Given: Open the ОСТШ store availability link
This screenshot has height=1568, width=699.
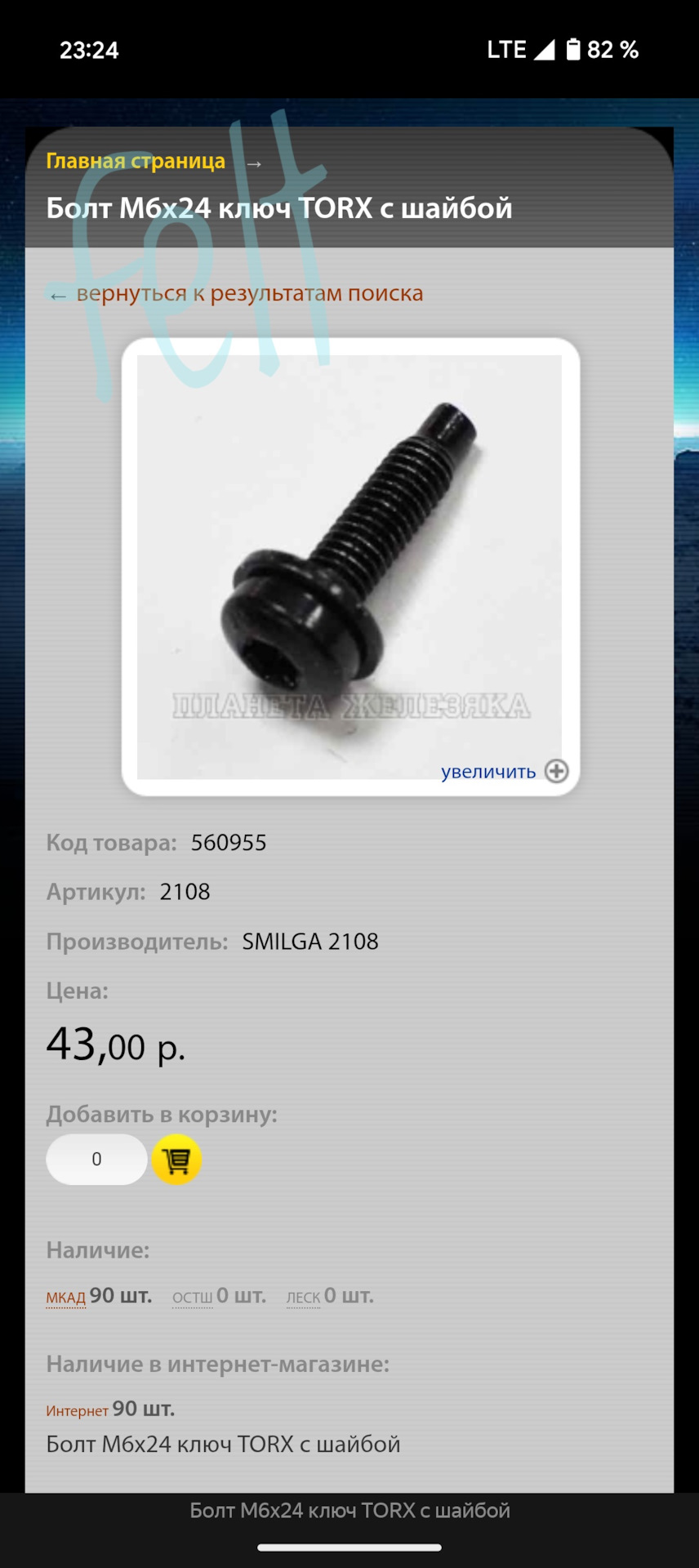Looking at the screenshot, I should tap(192, 1298).
